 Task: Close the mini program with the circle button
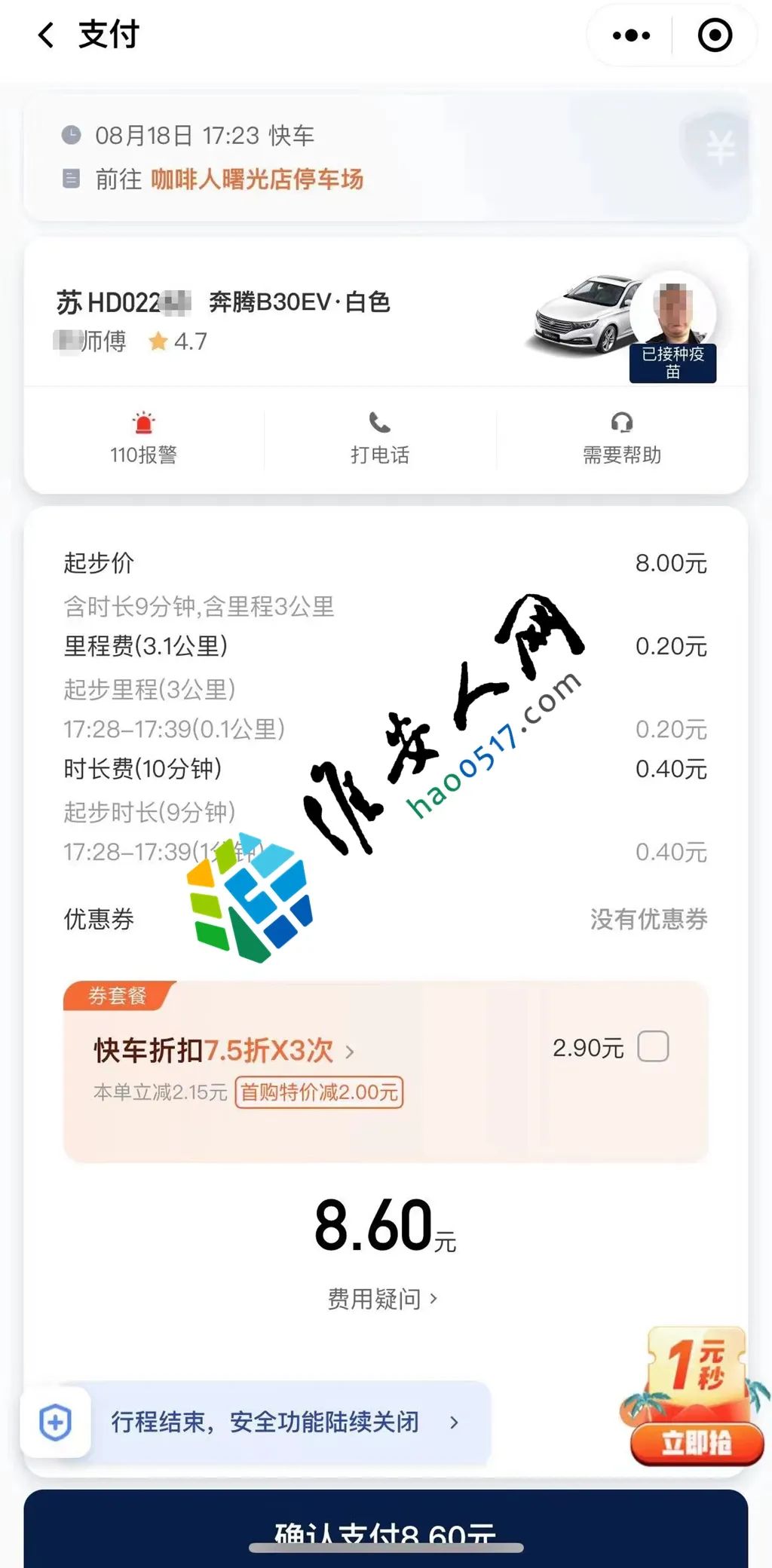714,35
